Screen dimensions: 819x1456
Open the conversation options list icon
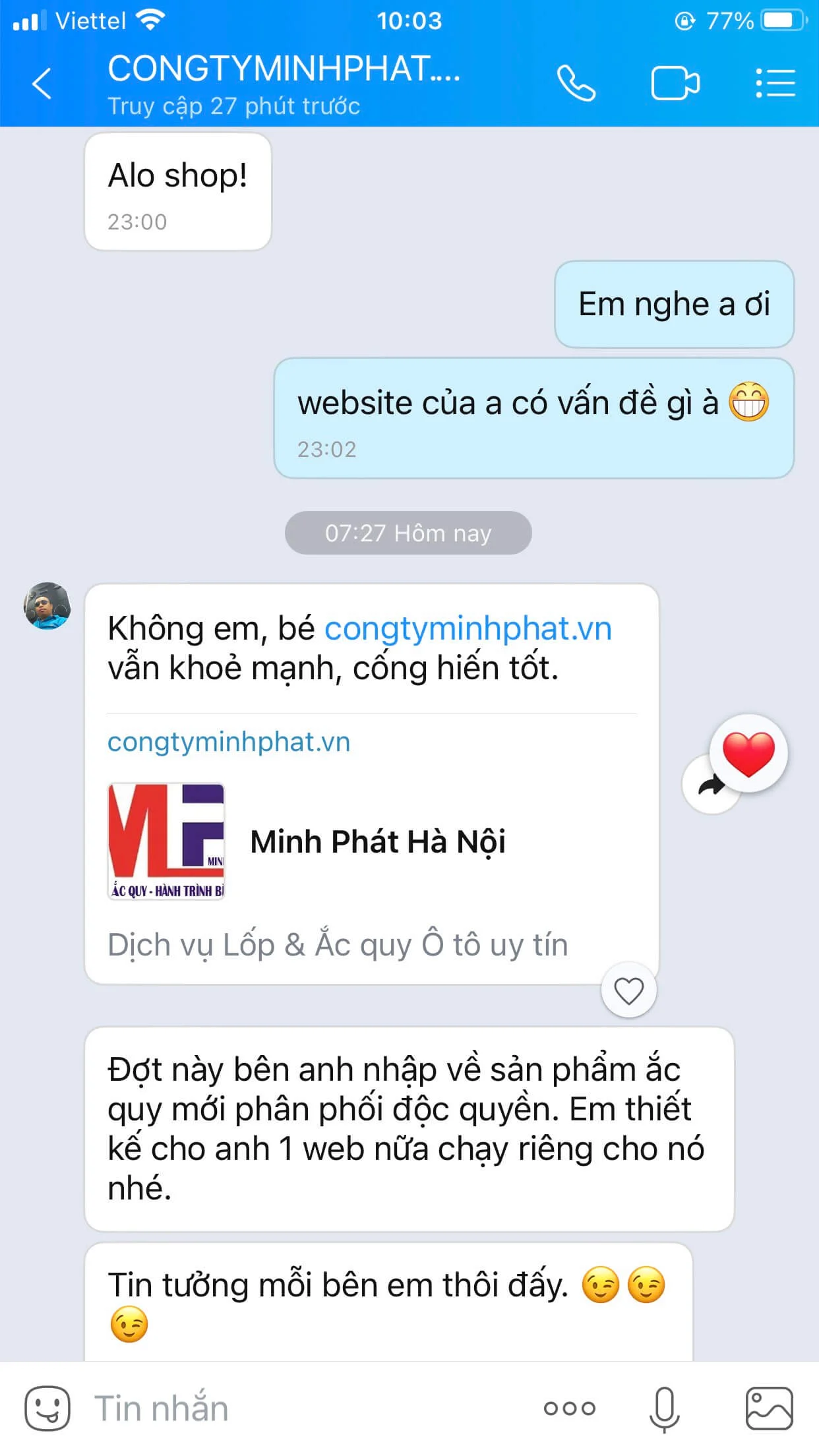pyautogui.click(x=775, y=84)
